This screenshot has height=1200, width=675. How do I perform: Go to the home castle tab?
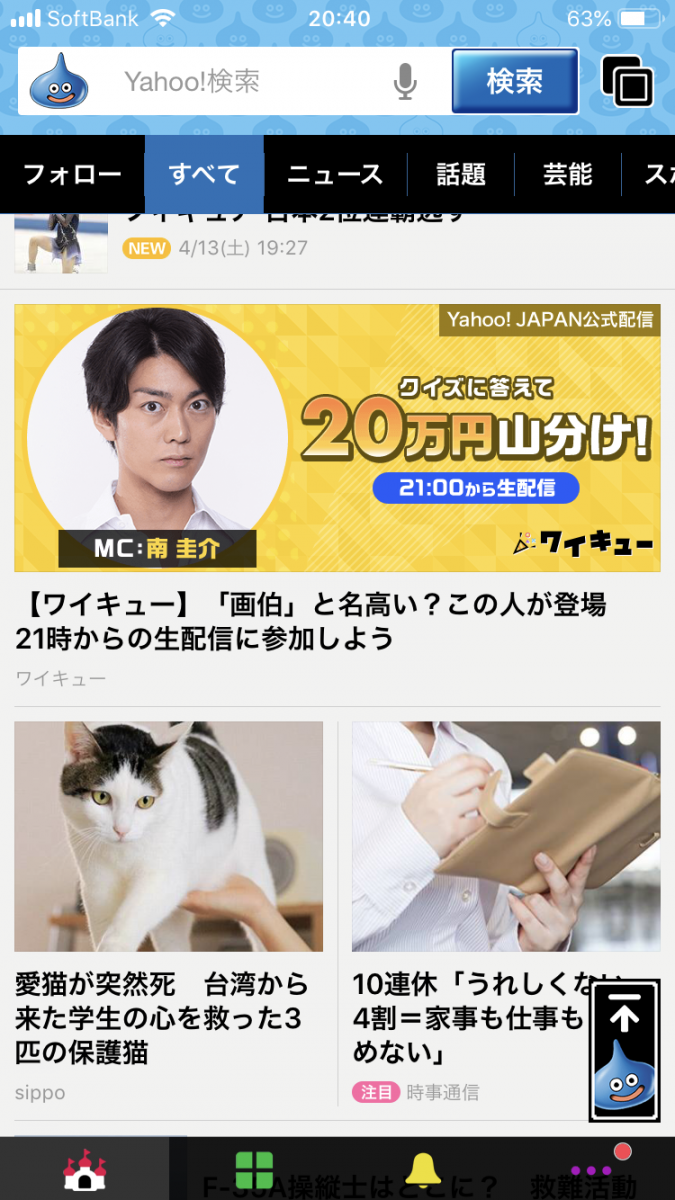click(x=85, y=1170)
